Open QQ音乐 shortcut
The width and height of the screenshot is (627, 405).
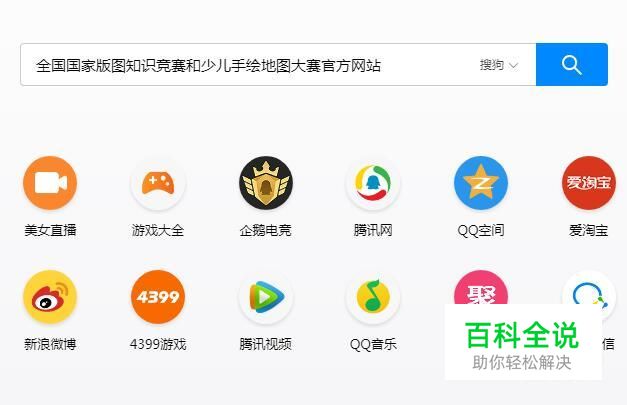click(x=373, y=298)
